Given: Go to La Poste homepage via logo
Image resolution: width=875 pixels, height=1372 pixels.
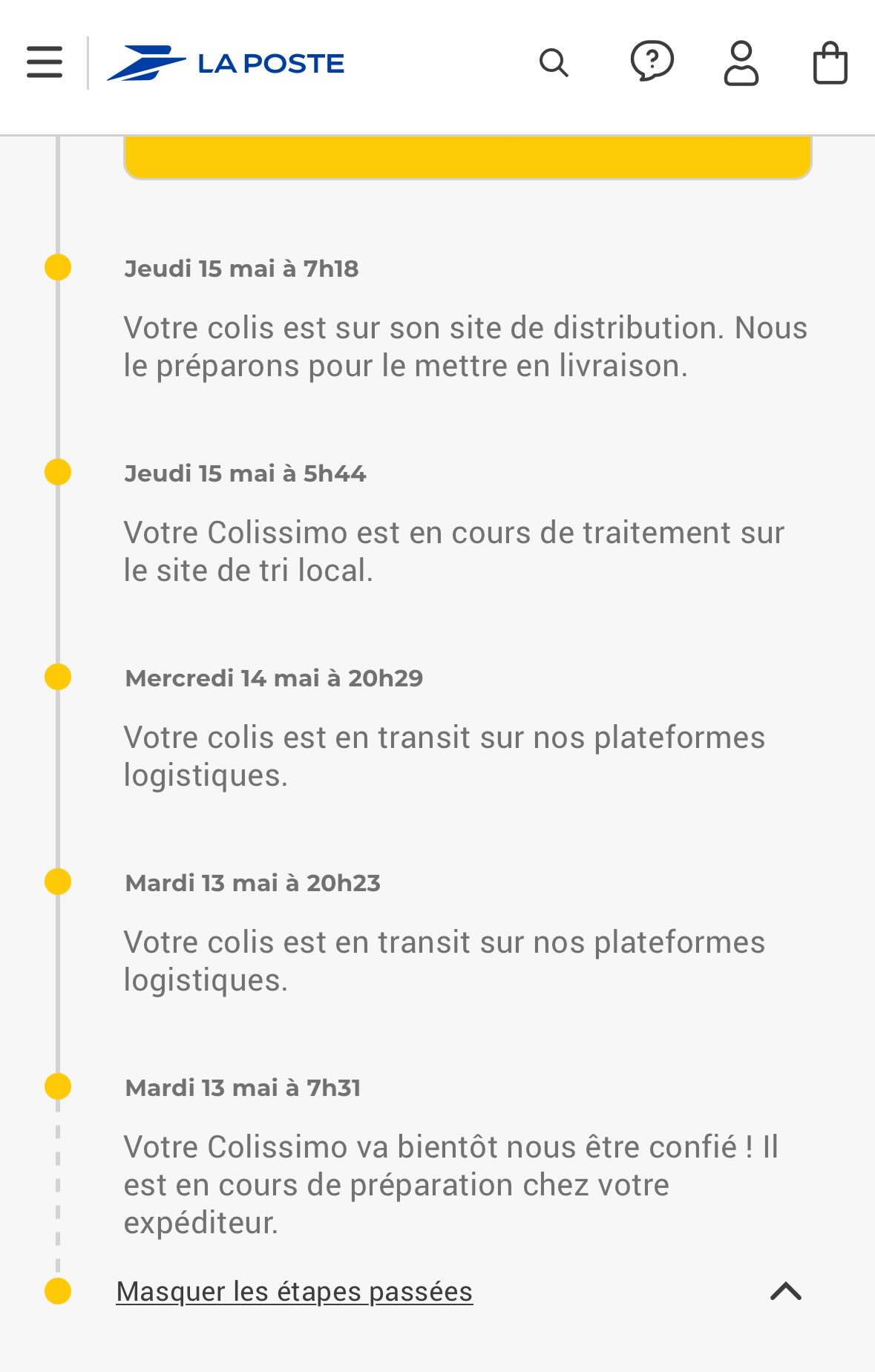Looking at the screenshot, I should (x=226, y=63).
